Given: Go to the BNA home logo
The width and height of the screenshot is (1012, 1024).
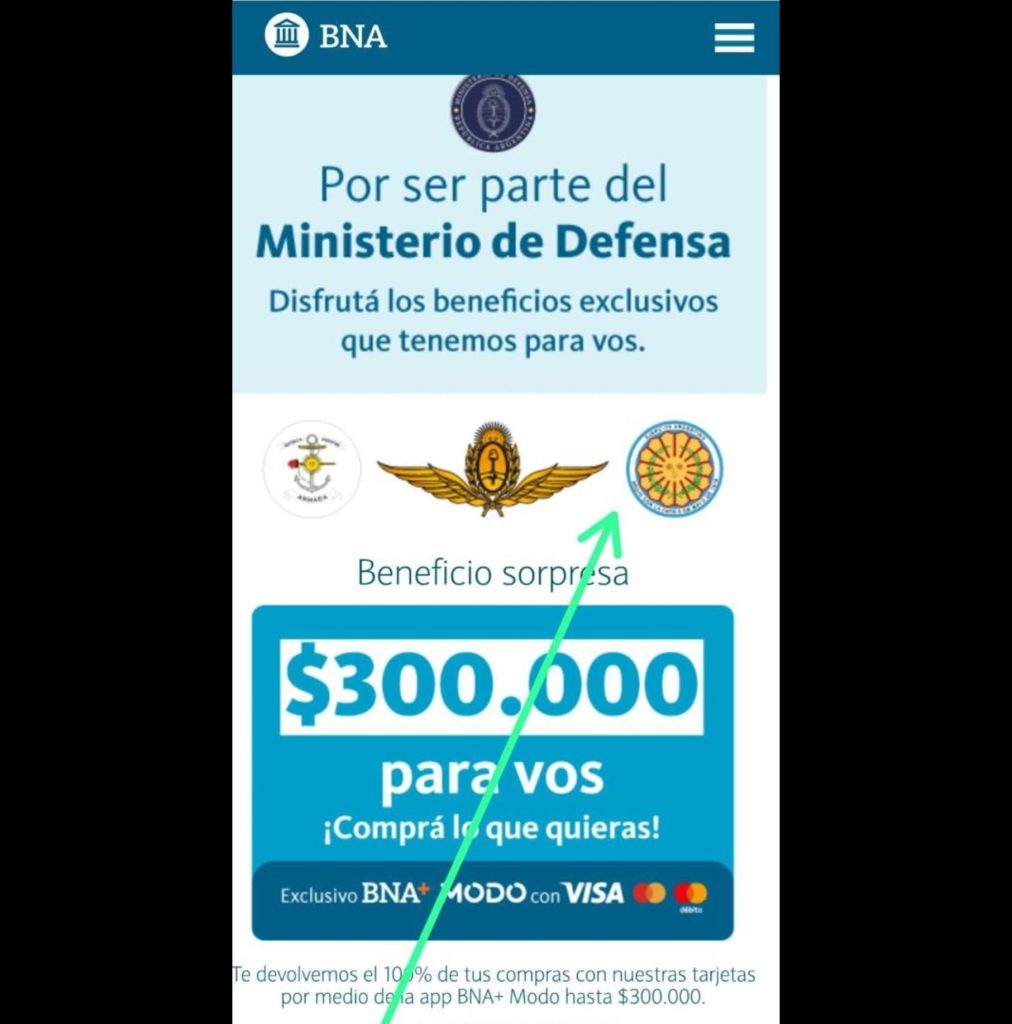Looking at the screenshot, I should 326,37.
